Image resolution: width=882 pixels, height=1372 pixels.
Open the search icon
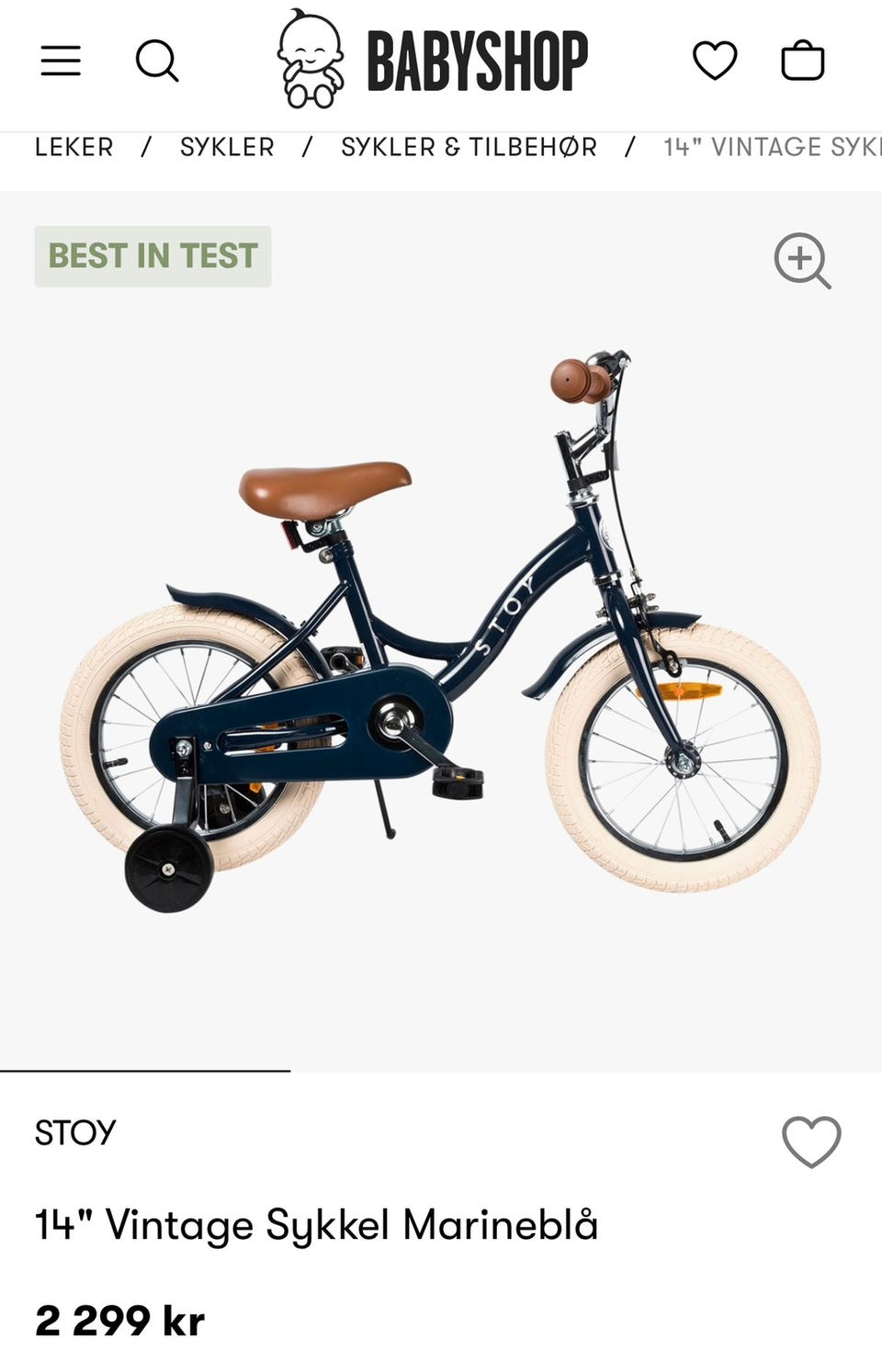click(x=157, y=61)
